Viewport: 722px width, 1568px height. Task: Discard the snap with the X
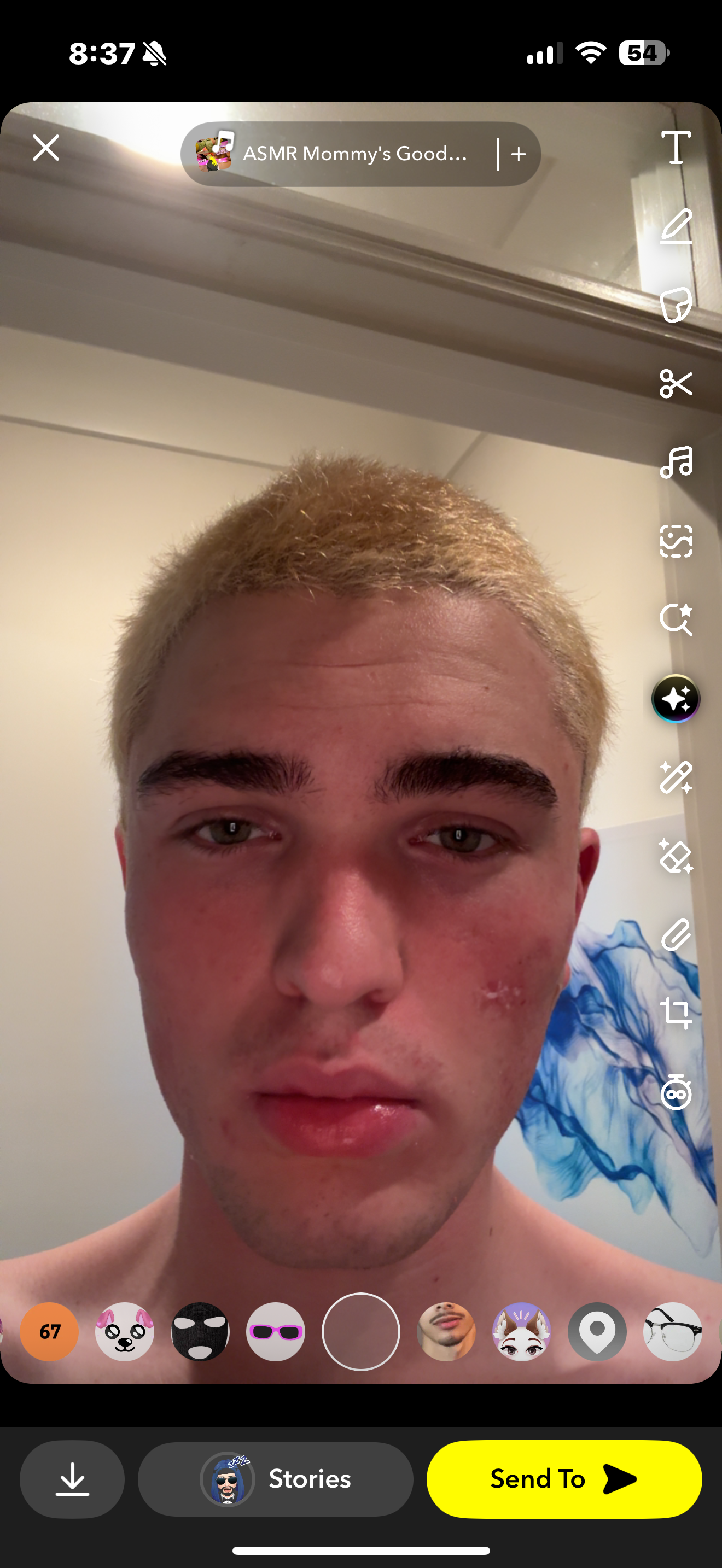[45, 148]
